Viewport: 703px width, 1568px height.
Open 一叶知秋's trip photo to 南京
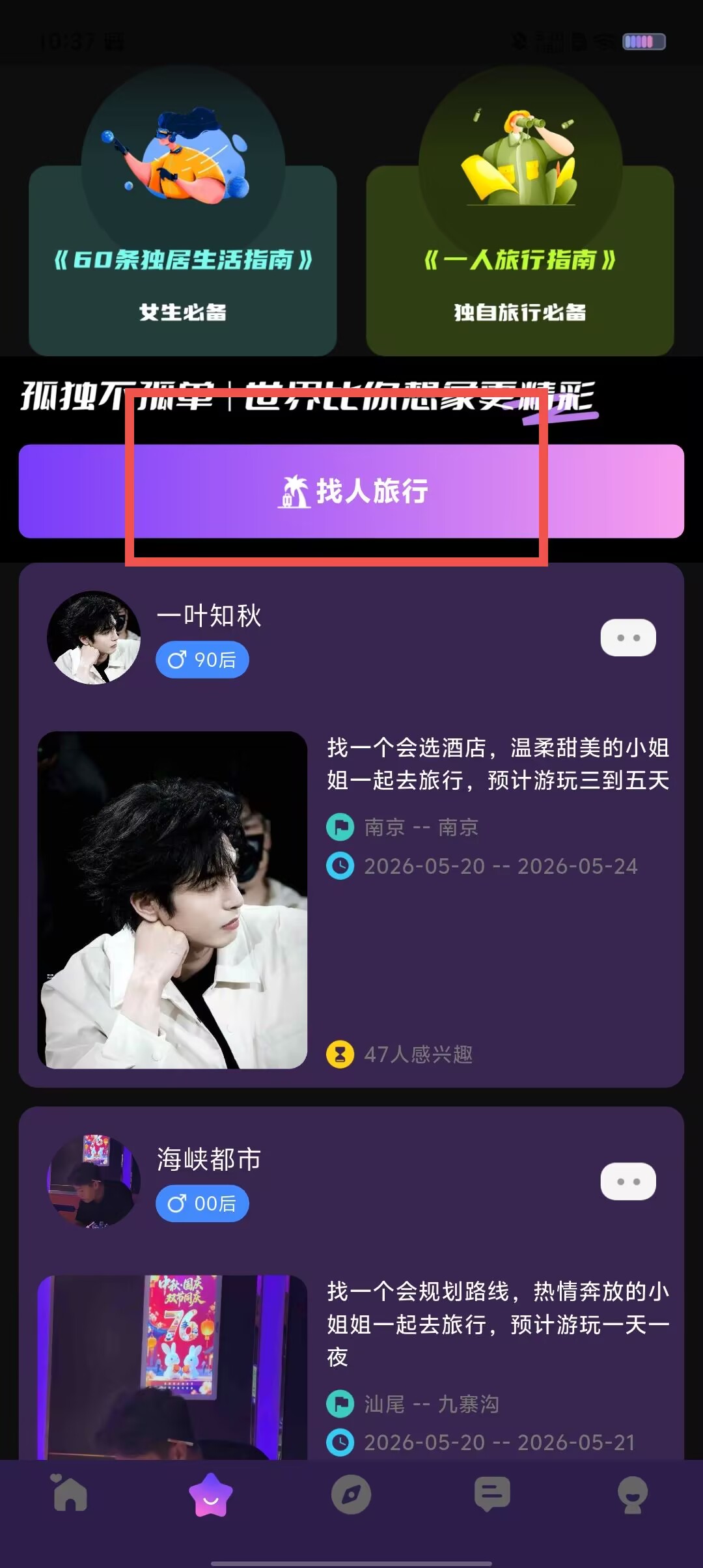click(x=172, y=900)
